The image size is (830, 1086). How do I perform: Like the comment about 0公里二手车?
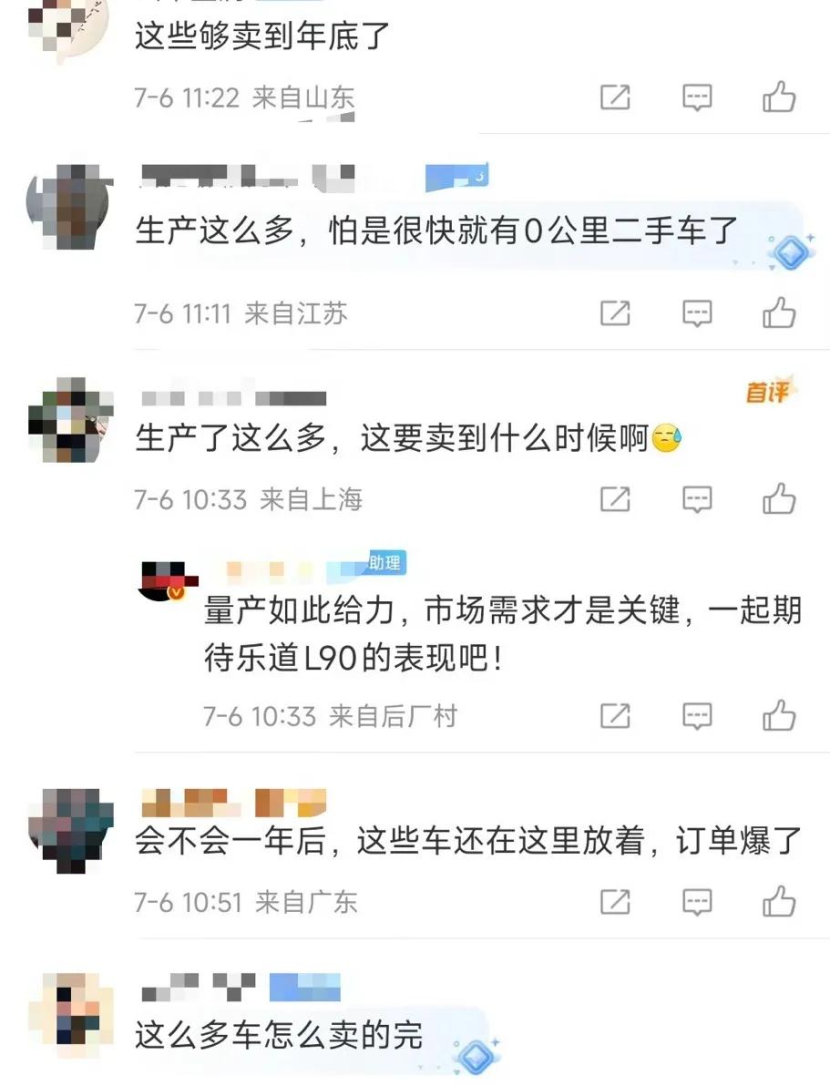click(778, 313)
